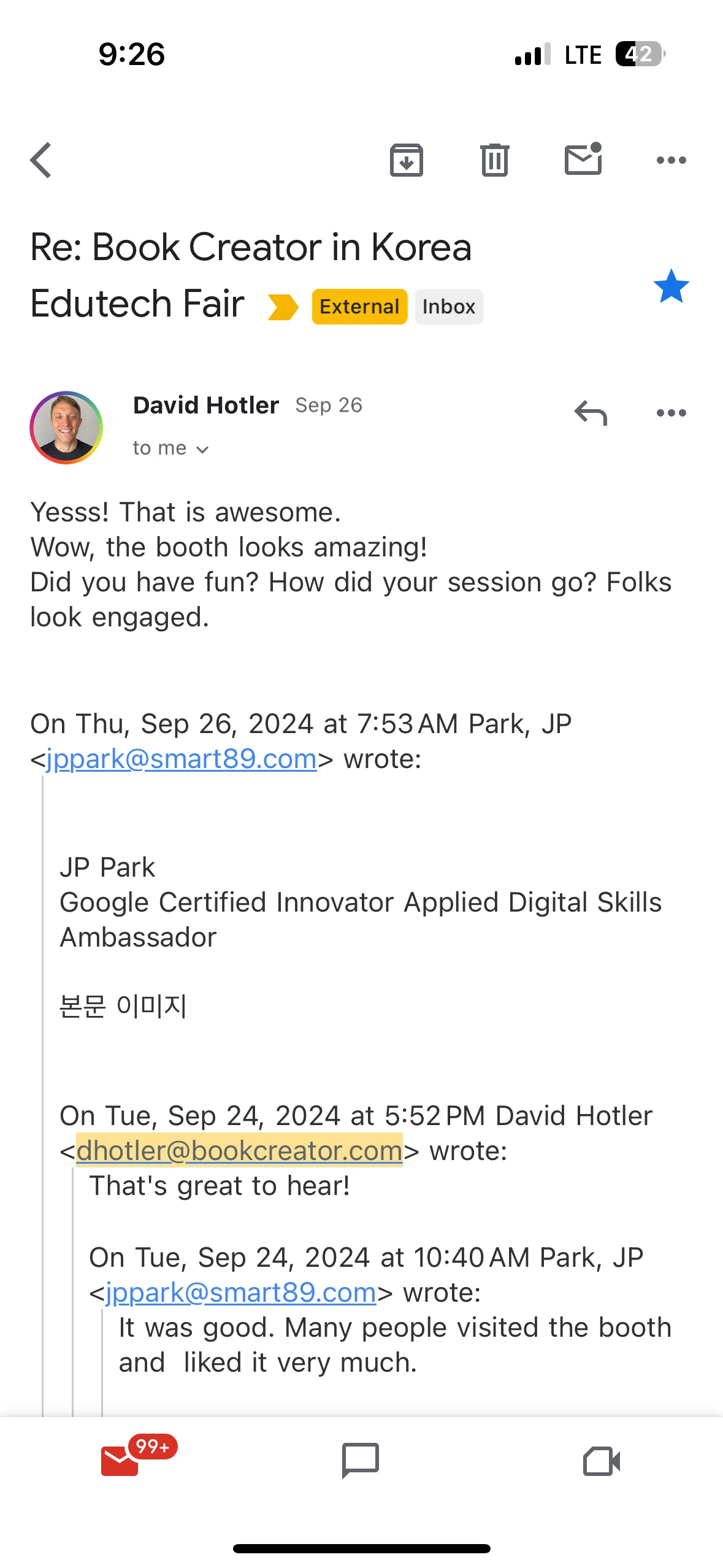Go back to the inbox list
The image size is (723, 1568).
point(41,161)
